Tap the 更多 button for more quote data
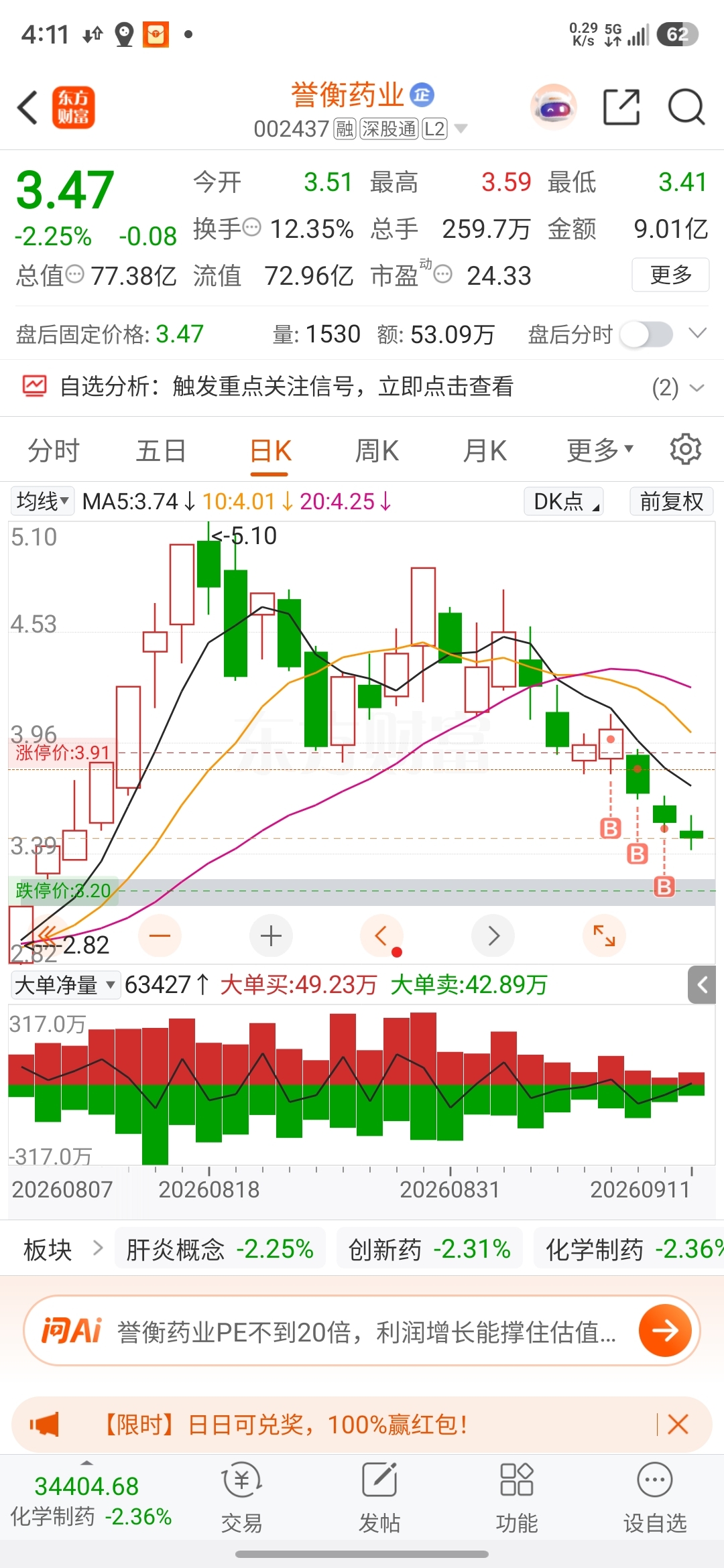The height and width of the screenshot is (1568, 724). coord(670,275)
